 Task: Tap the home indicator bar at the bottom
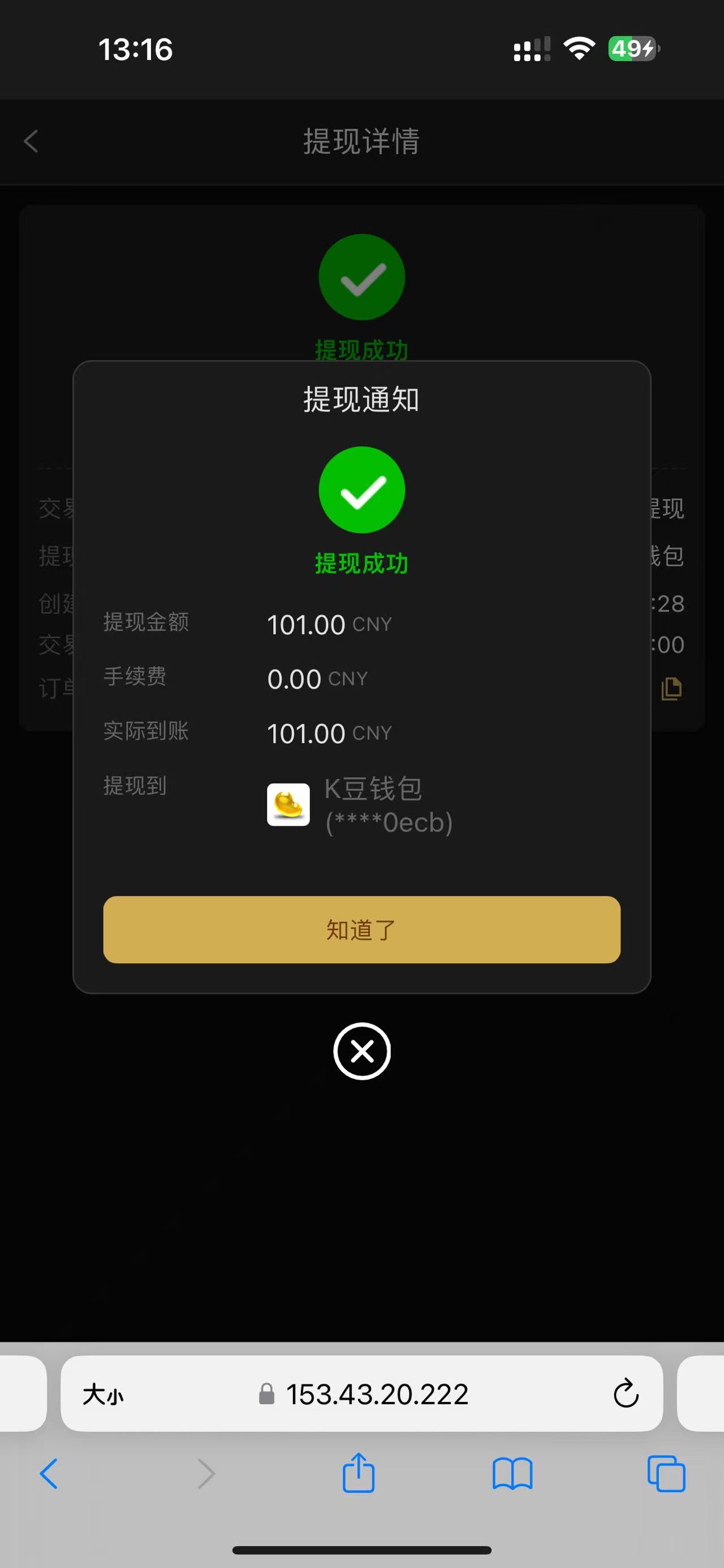[x=361, y=1549]
